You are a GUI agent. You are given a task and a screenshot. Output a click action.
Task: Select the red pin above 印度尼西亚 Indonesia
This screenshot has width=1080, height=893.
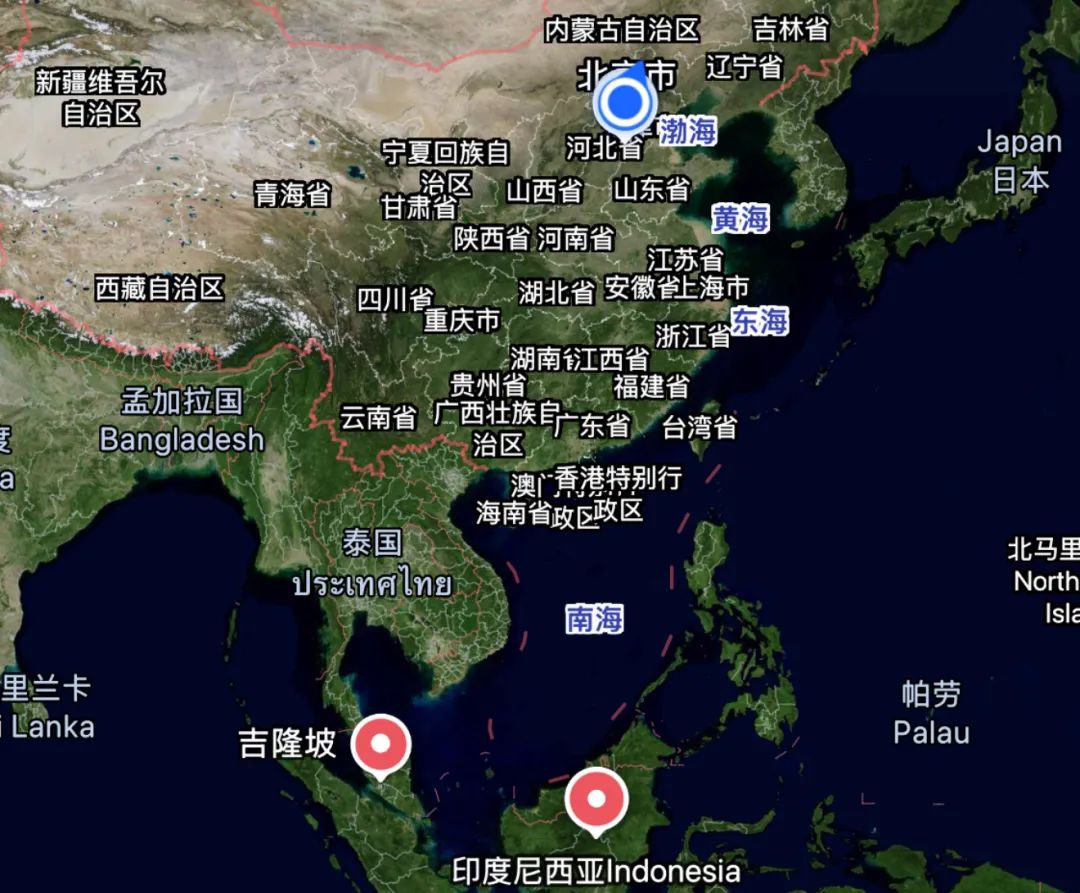596,800
